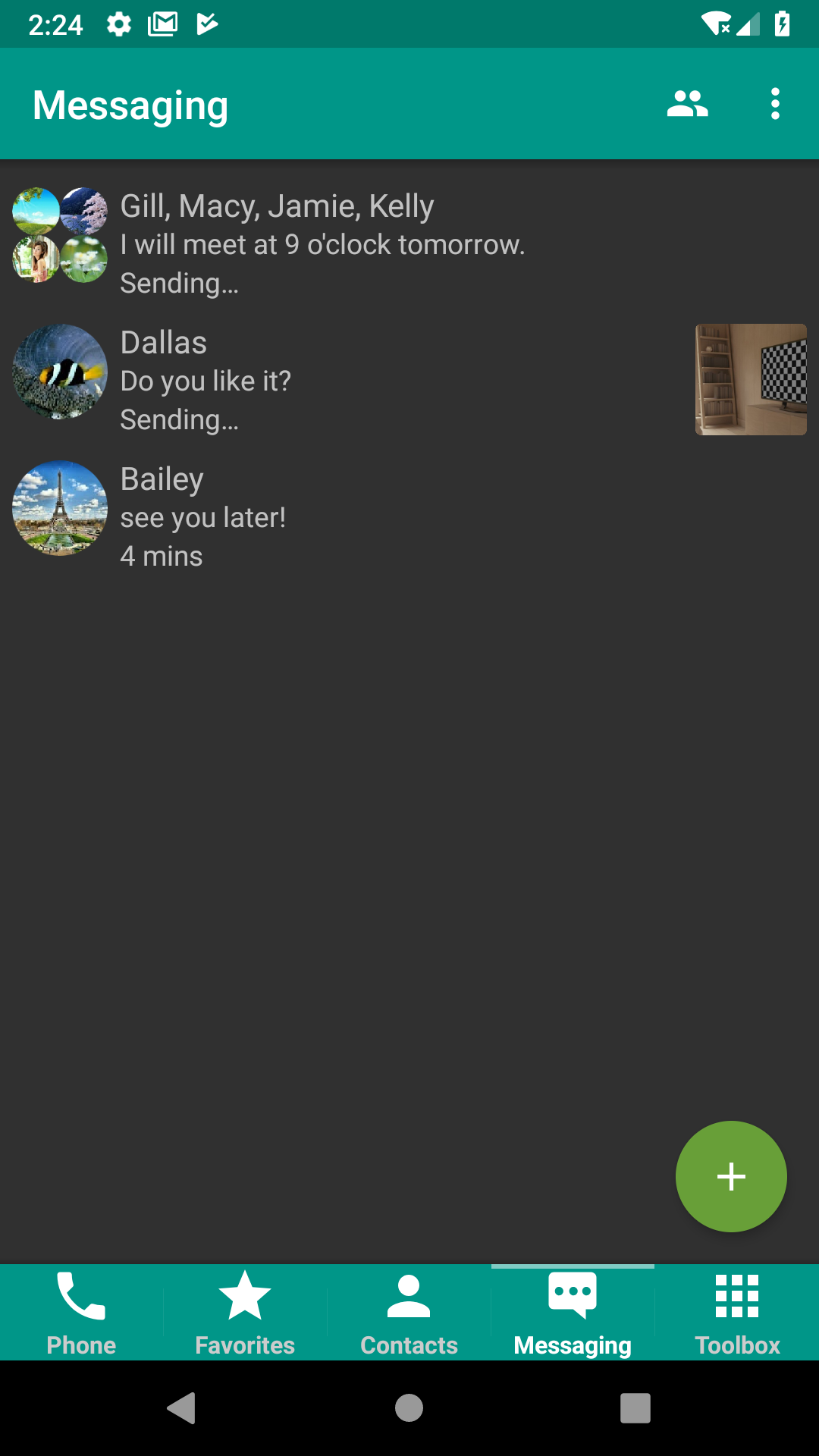The width and height of the screenshot is (819, 1456).
Task: View the image thumbnail in Dallas's thread
Action: coord(750,379)
